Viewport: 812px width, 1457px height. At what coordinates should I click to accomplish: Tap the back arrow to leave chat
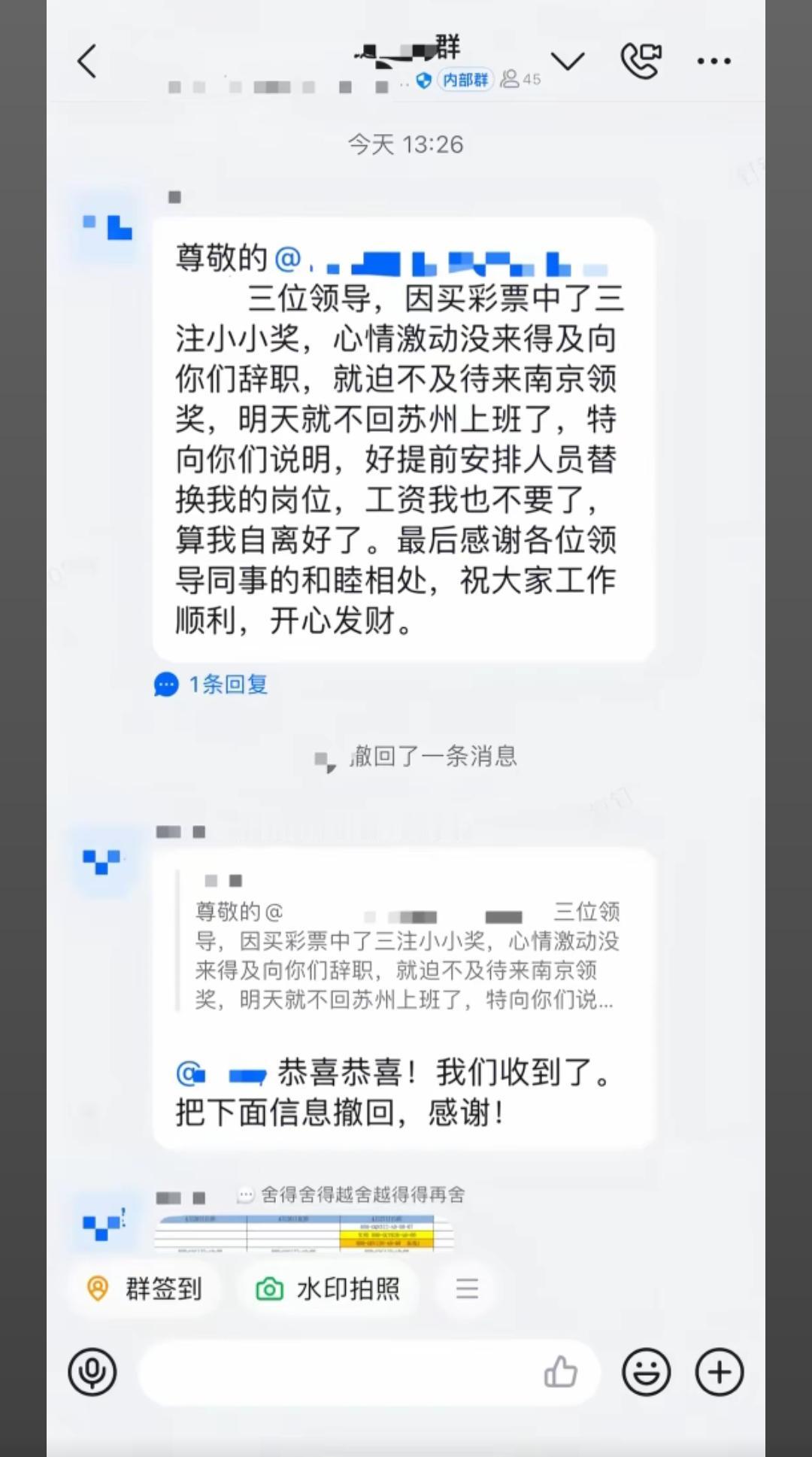[87, 60]
